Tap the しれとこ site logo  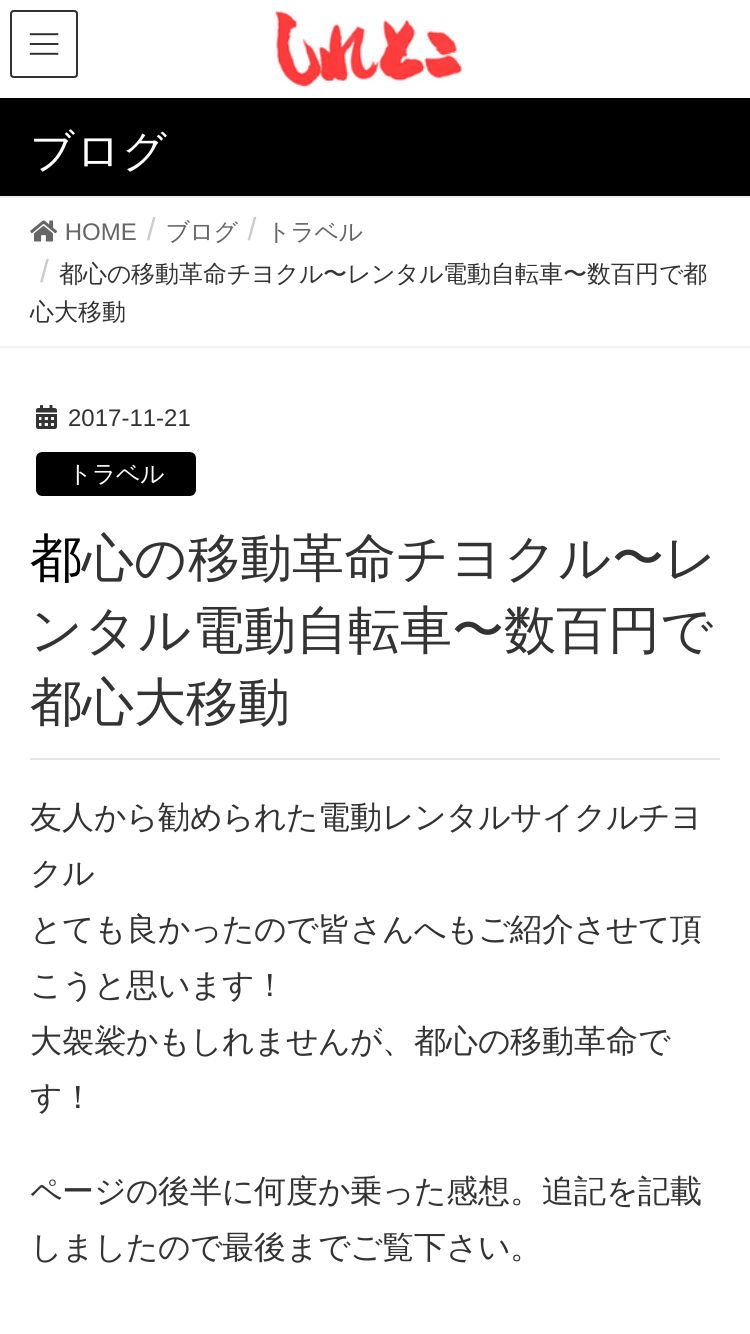368,48
